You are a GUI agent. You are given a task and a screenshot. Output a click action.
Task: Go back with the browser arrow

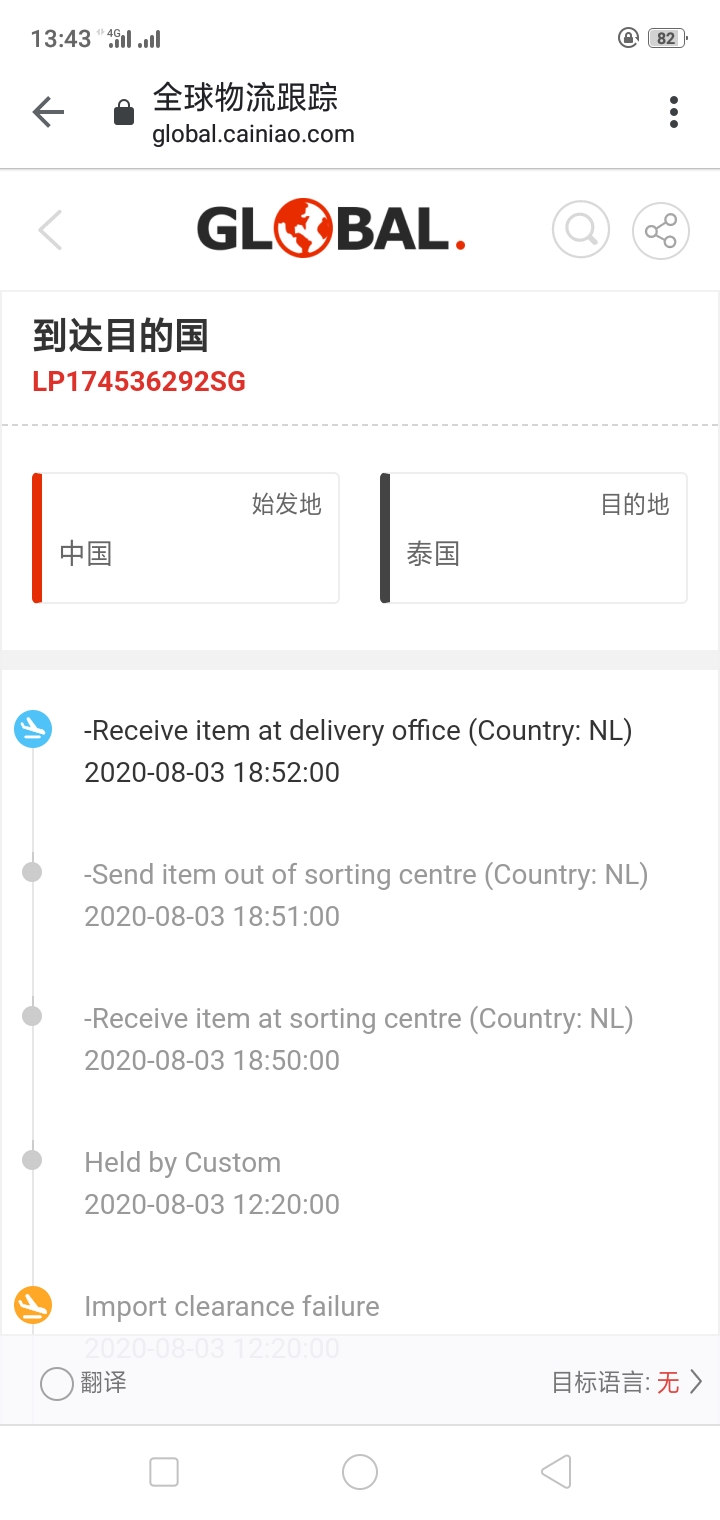[48, 113]
